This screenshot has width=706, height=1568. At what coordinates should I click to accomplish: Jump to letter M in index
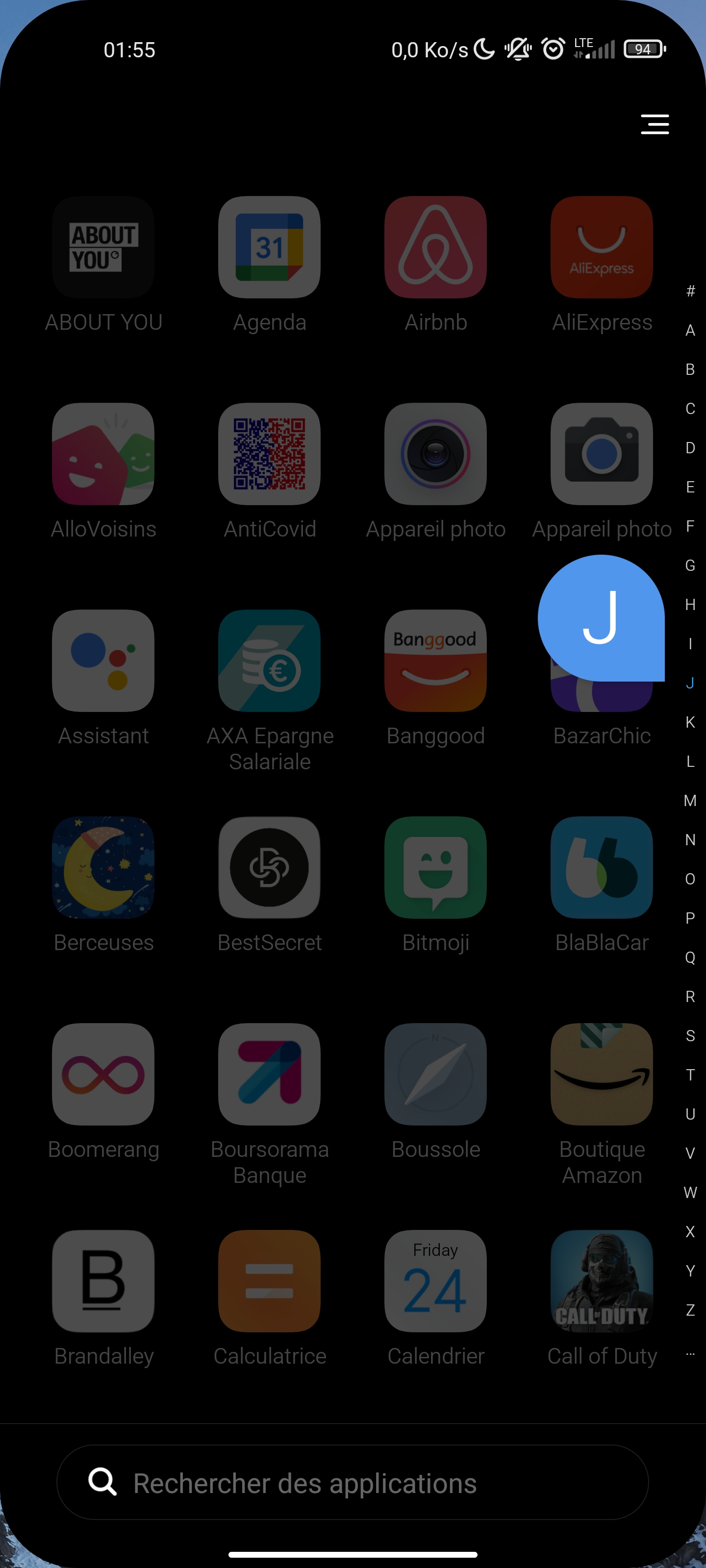point(690,801)
